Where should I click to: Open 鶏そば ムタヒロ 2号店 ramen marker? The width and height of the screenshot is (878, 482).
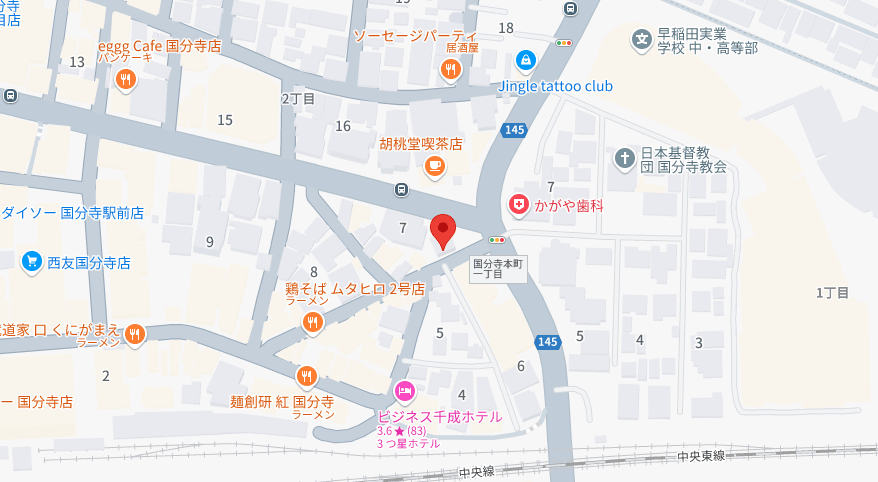313,321
